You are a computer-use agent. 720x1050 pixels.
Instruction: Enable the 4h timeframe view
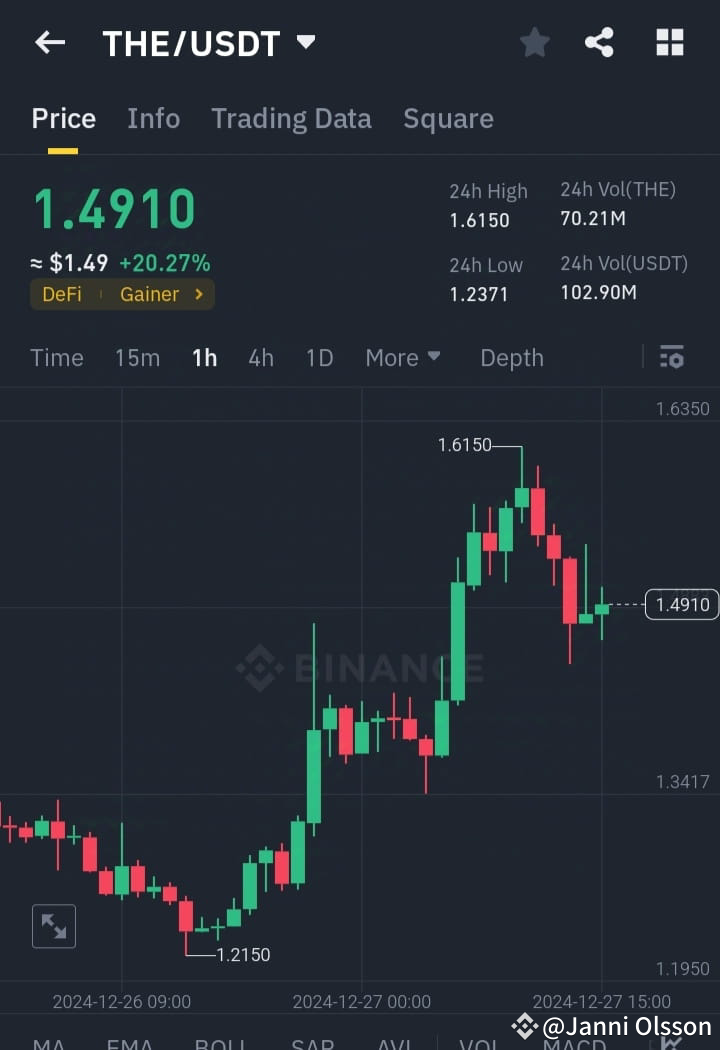[x=260, y=357]
